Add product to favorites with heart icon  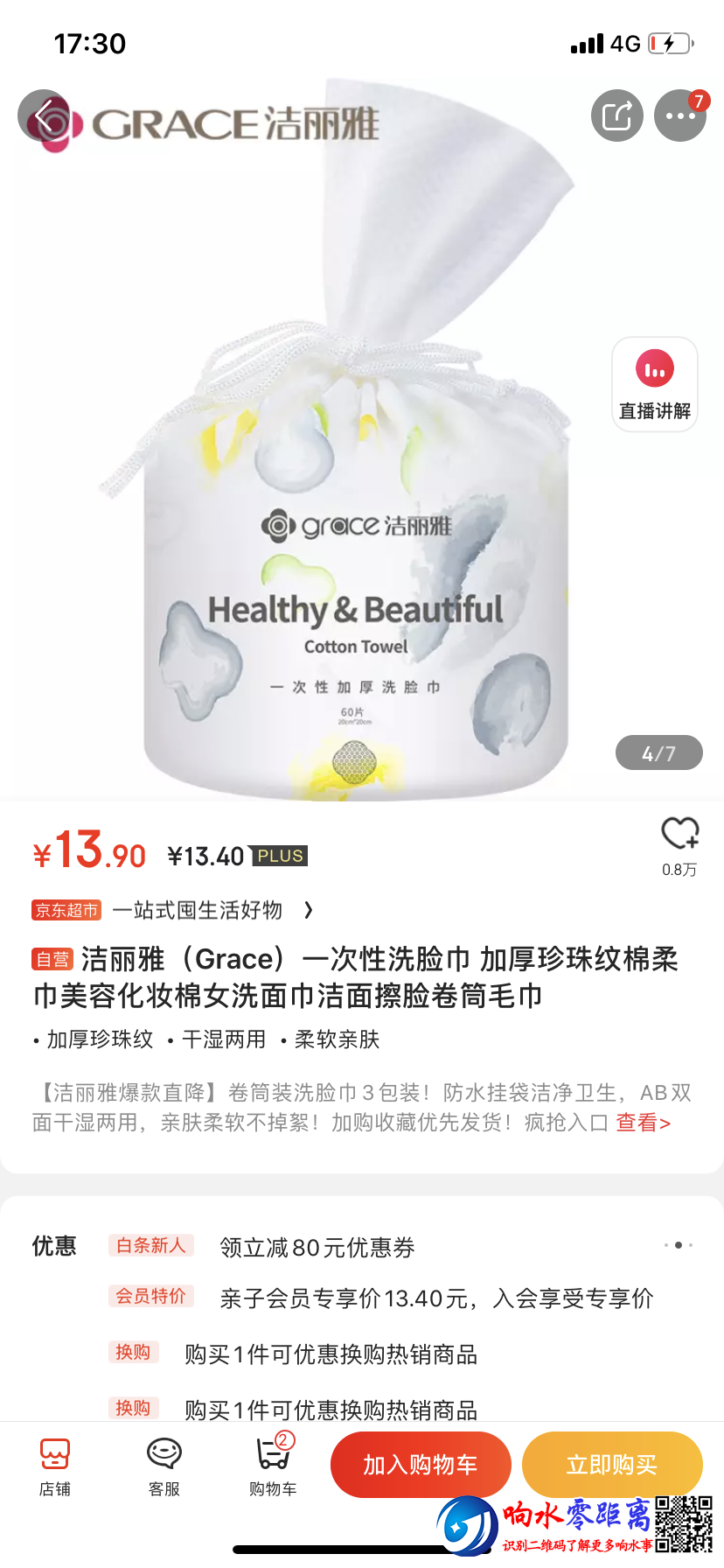pos(679,835)
